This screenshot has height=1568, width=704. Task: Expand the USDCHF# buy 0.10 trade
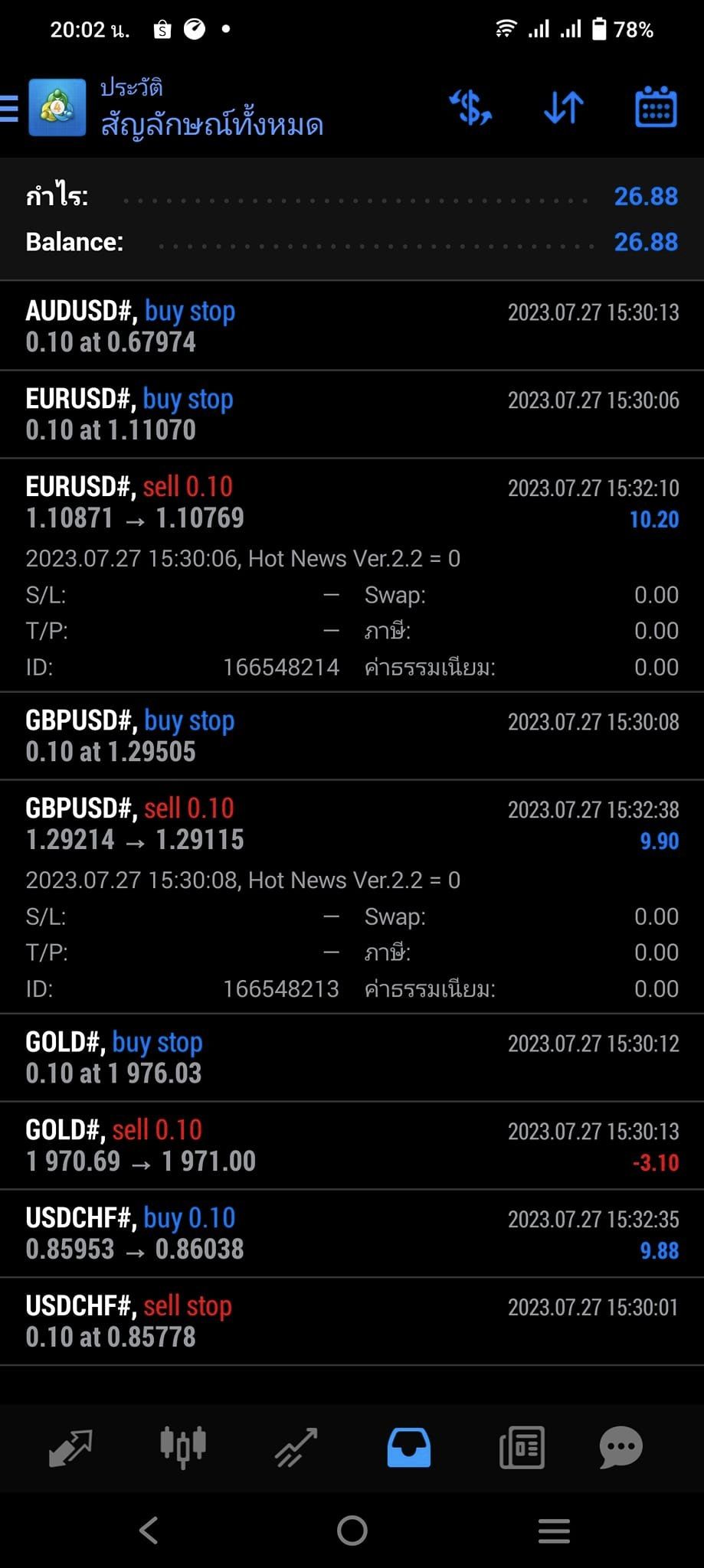352,1233
